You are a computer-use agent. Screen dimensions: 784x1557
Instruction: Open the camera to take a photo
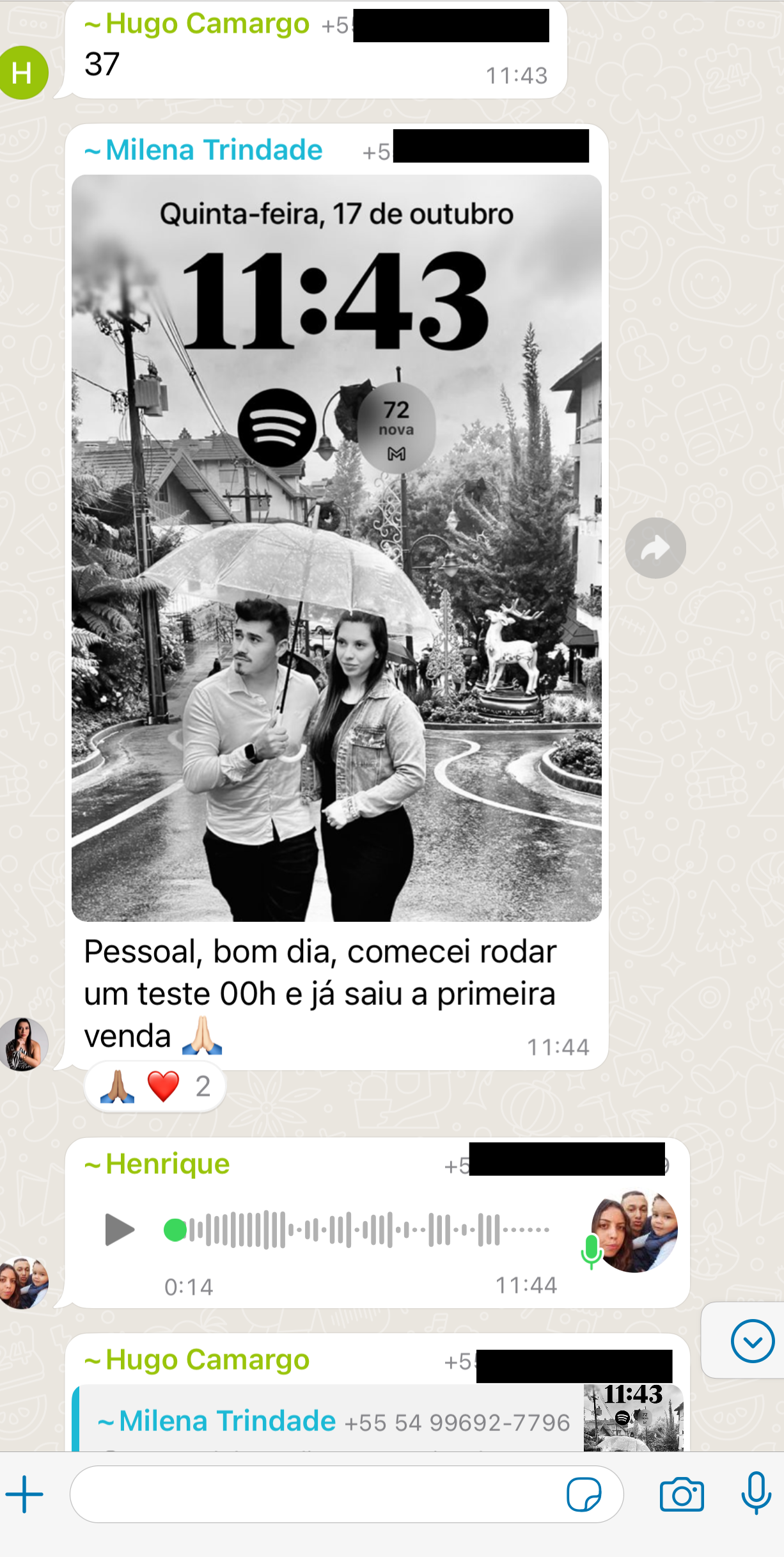click(682, 1495)
